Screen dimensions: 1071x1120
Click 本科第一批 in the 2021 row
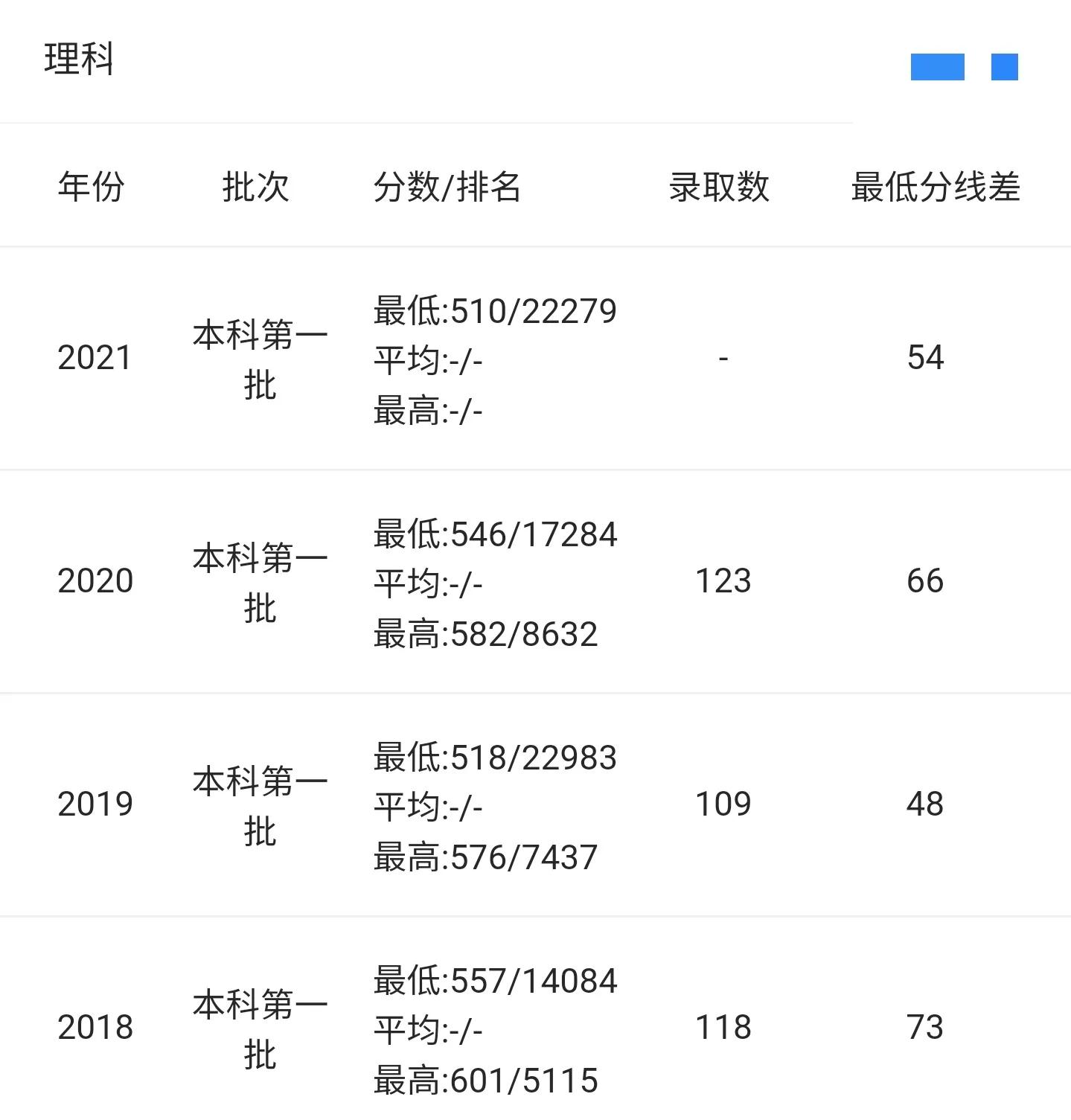click(x=257, y=358)
